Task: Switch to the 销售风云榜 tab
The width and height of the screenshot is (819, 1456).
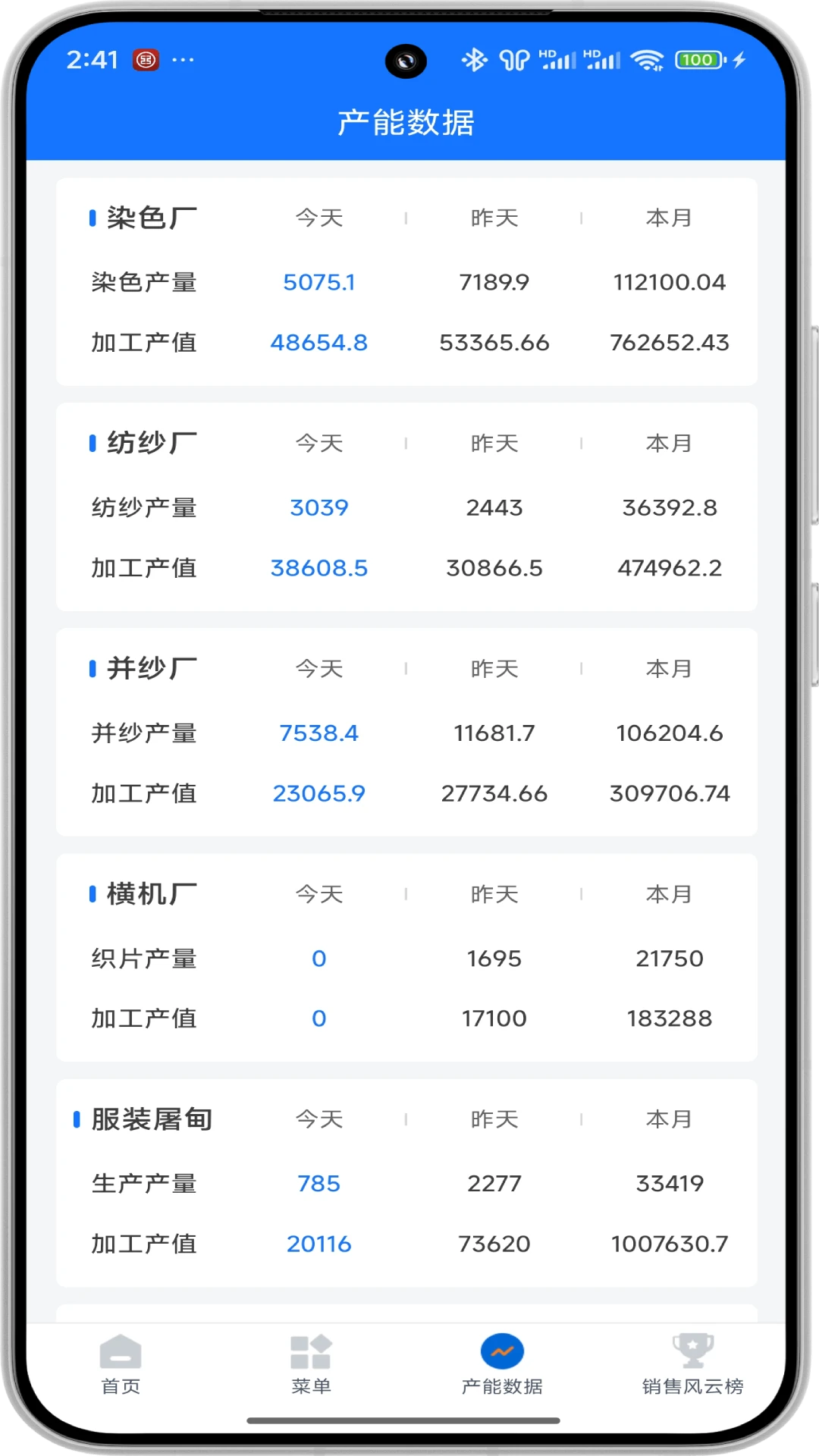Action: click(x=692, y=1364)
